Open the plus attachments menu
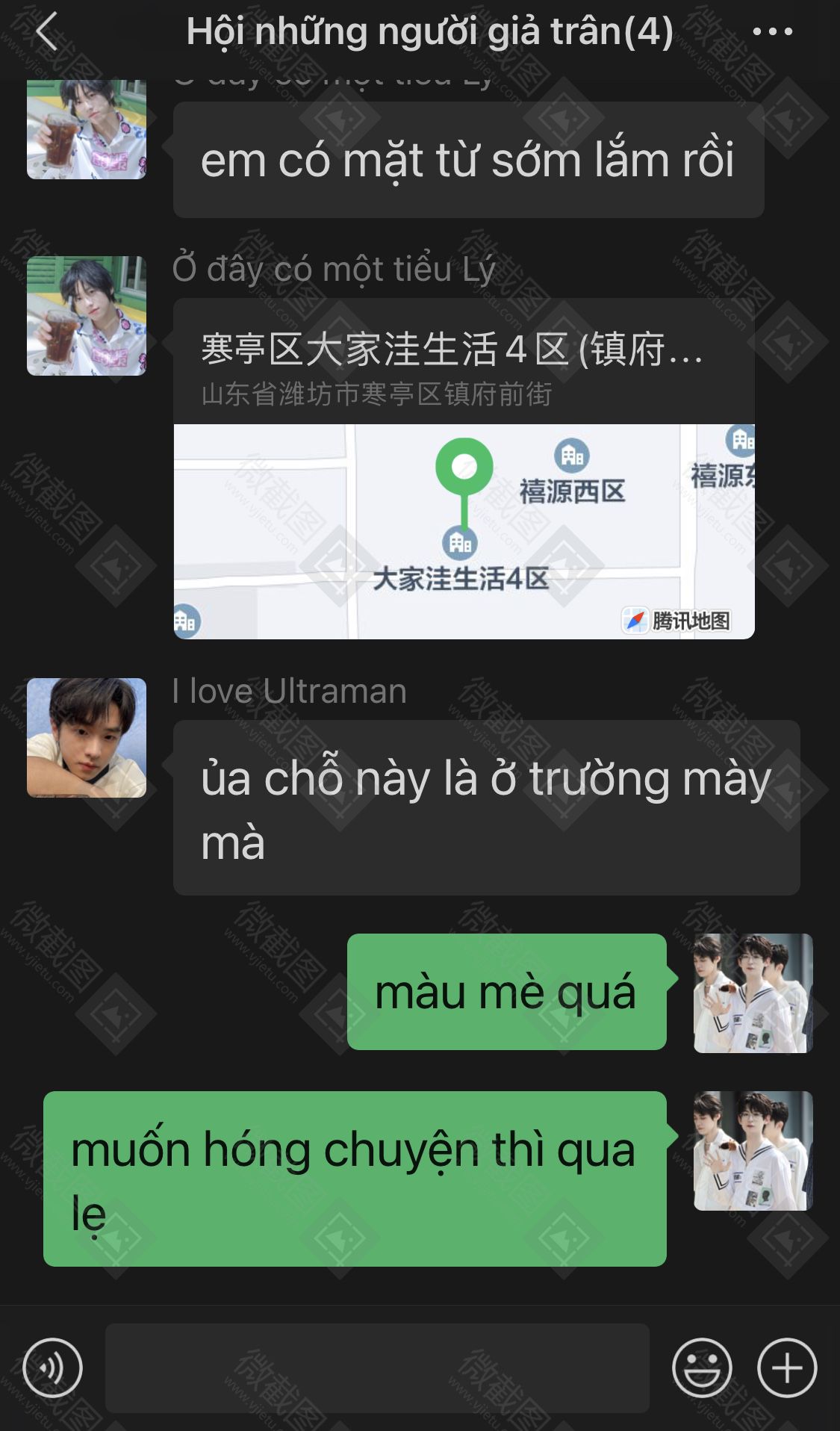Viewport: 840px width, 1431px height. pos(787,1368)
